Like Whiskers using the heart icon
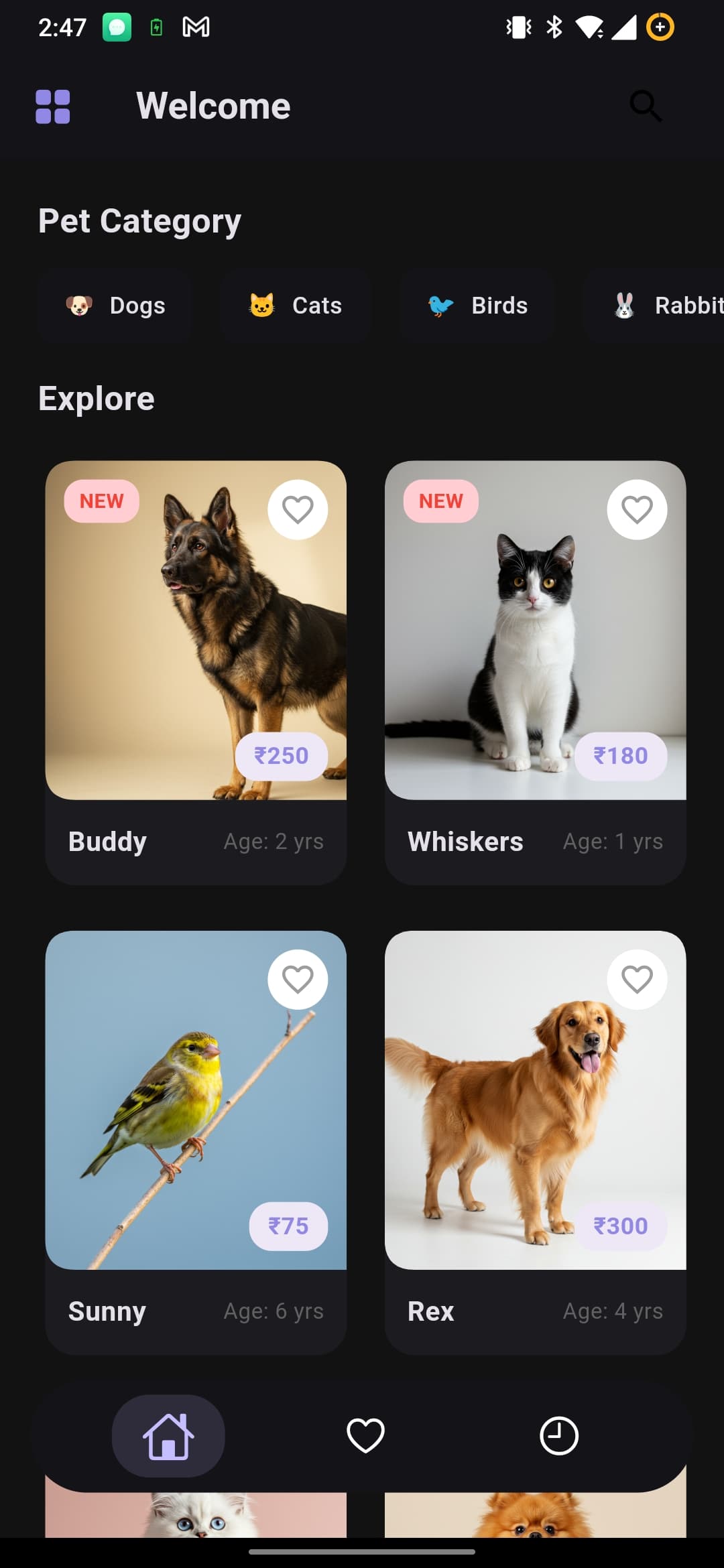The image size is (724, 1568). click(637, 509)
